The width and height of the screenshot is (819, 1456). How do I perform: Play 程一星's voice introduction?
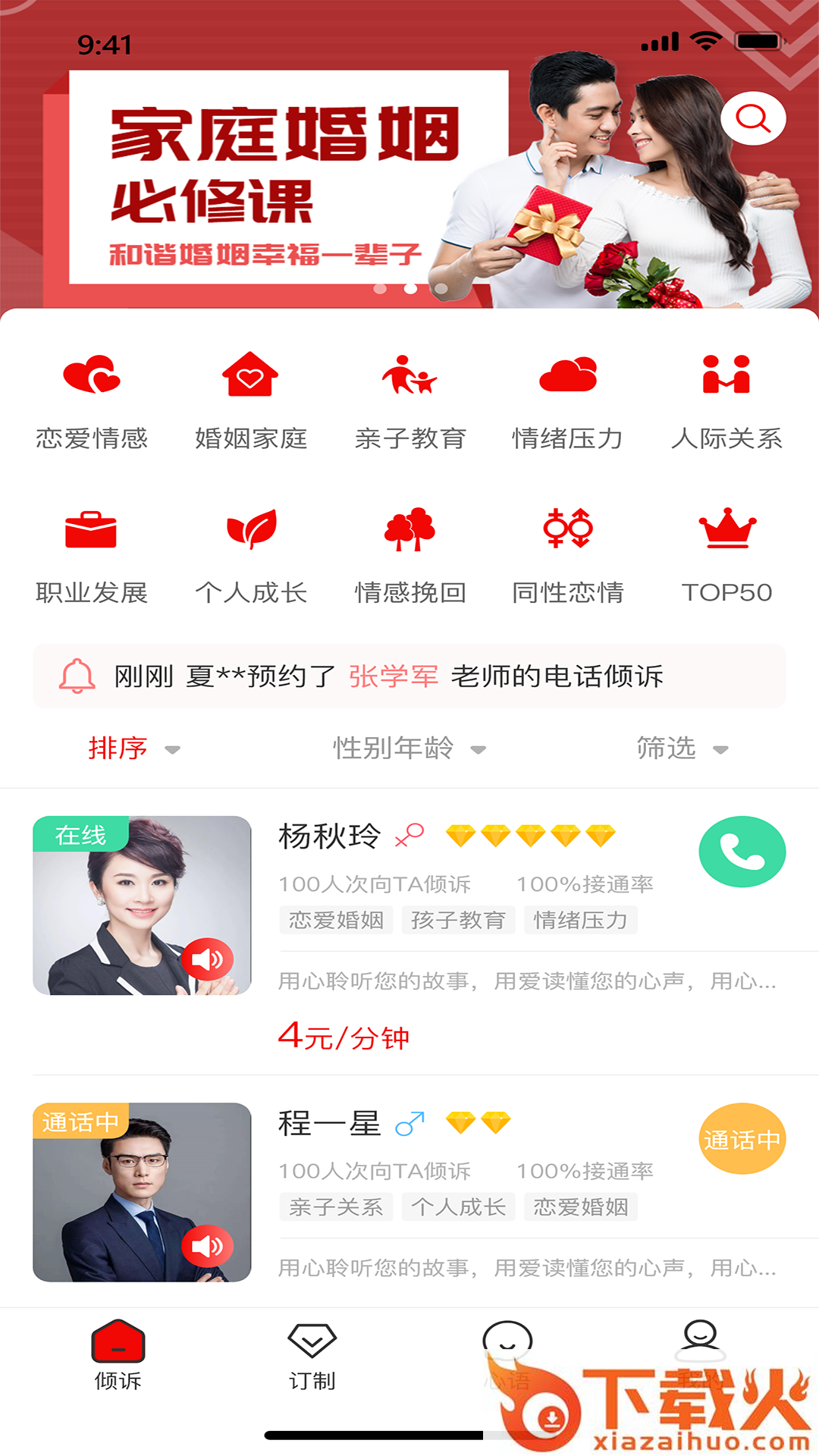207,1246
